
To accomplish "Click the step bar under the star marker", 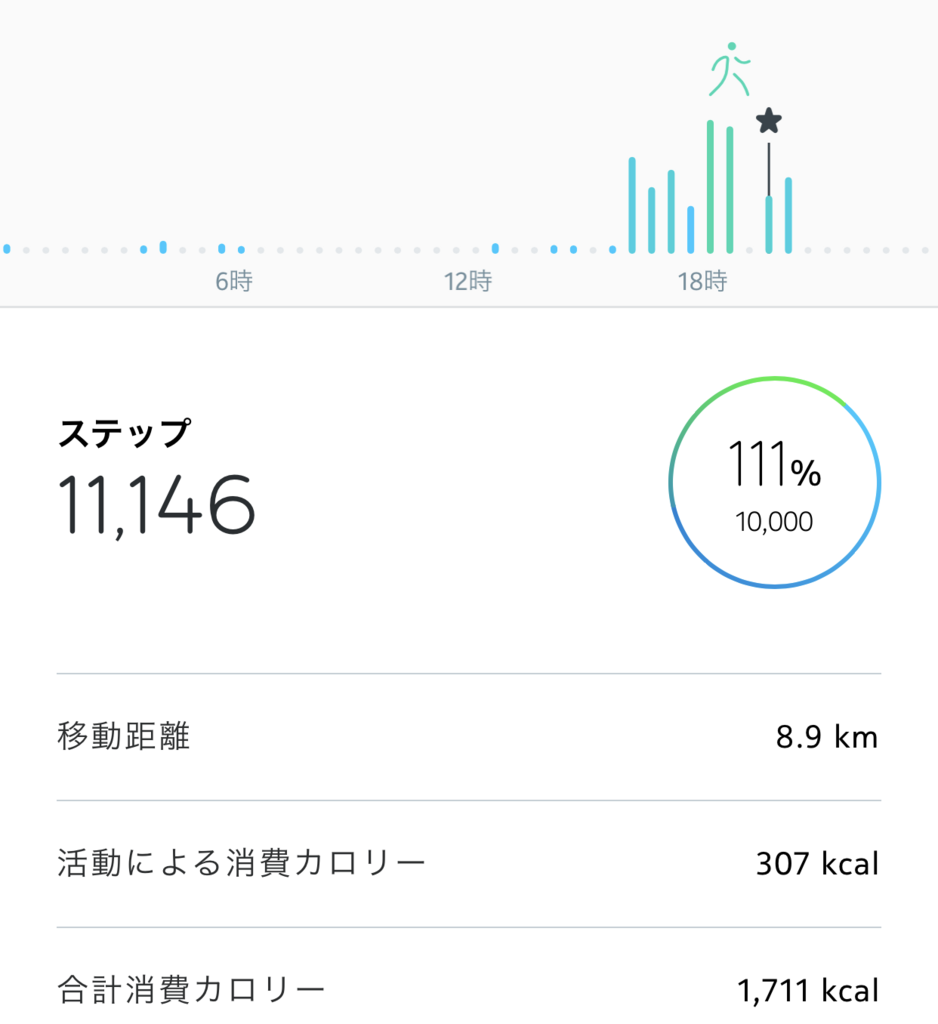I will click(x=768, y=225).
